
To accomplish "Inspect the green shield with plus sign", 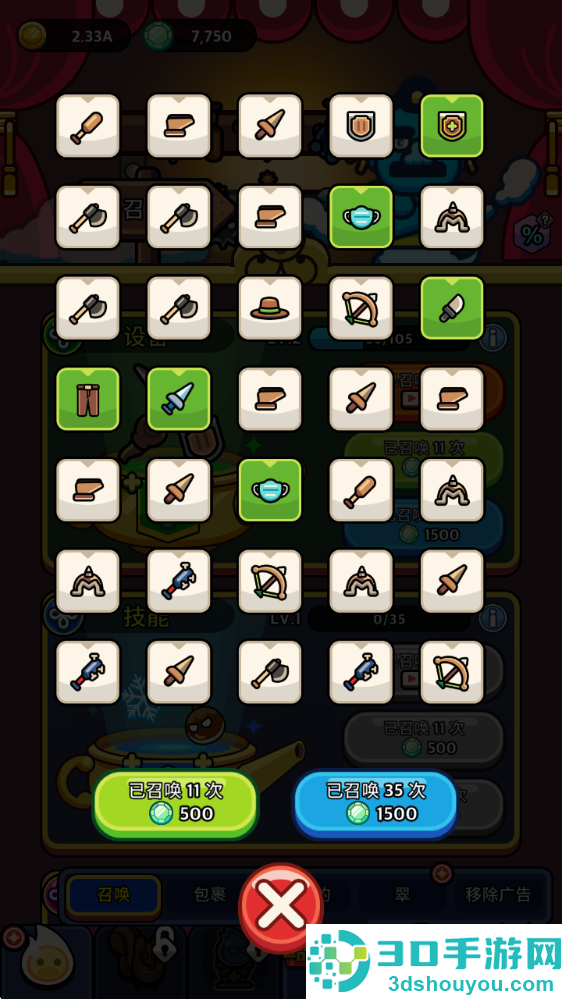I will pyautogui.click(x=452, y=126).
